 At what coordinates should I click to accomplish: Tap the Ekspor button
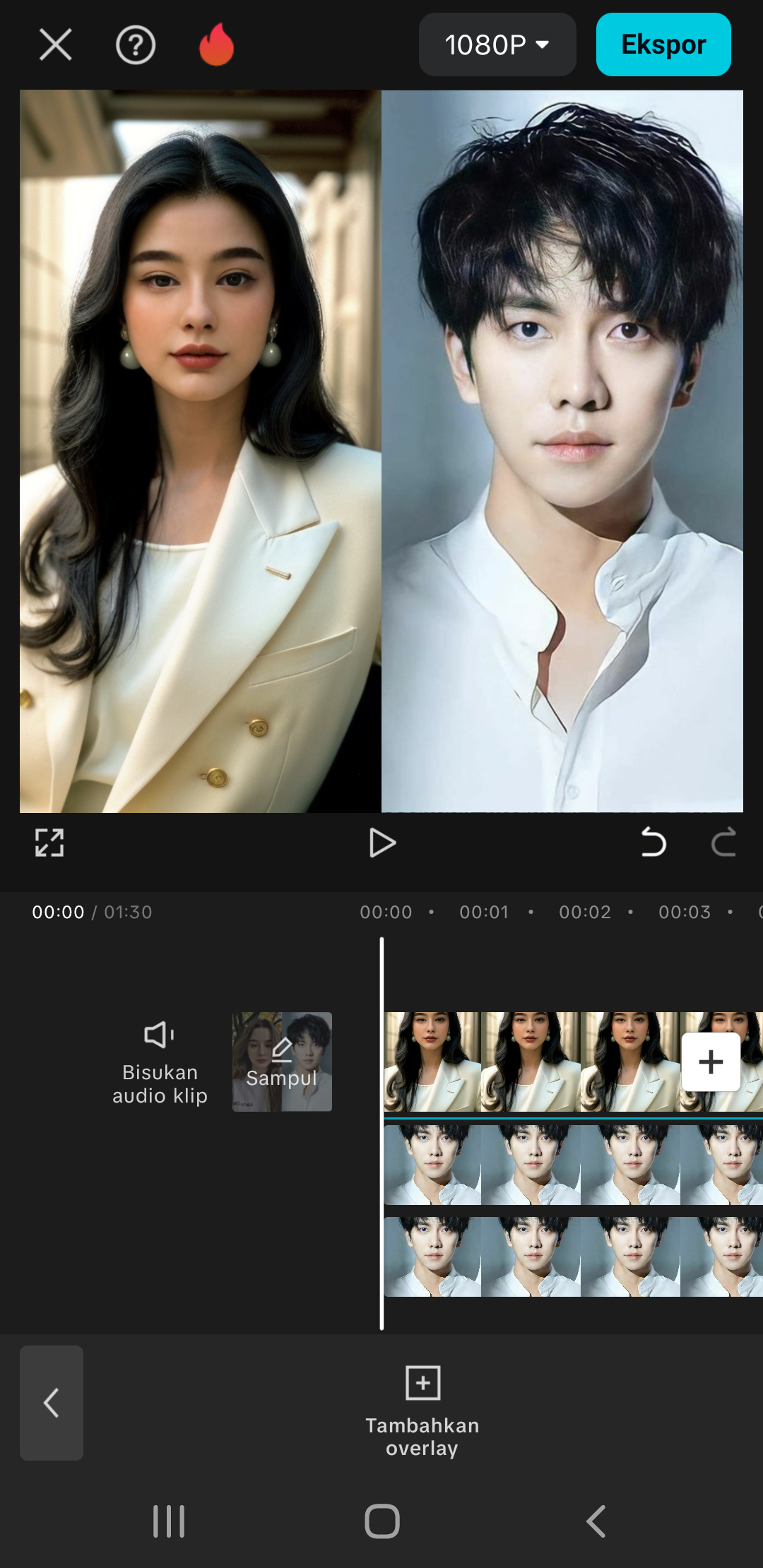click(x=663, y=44)
